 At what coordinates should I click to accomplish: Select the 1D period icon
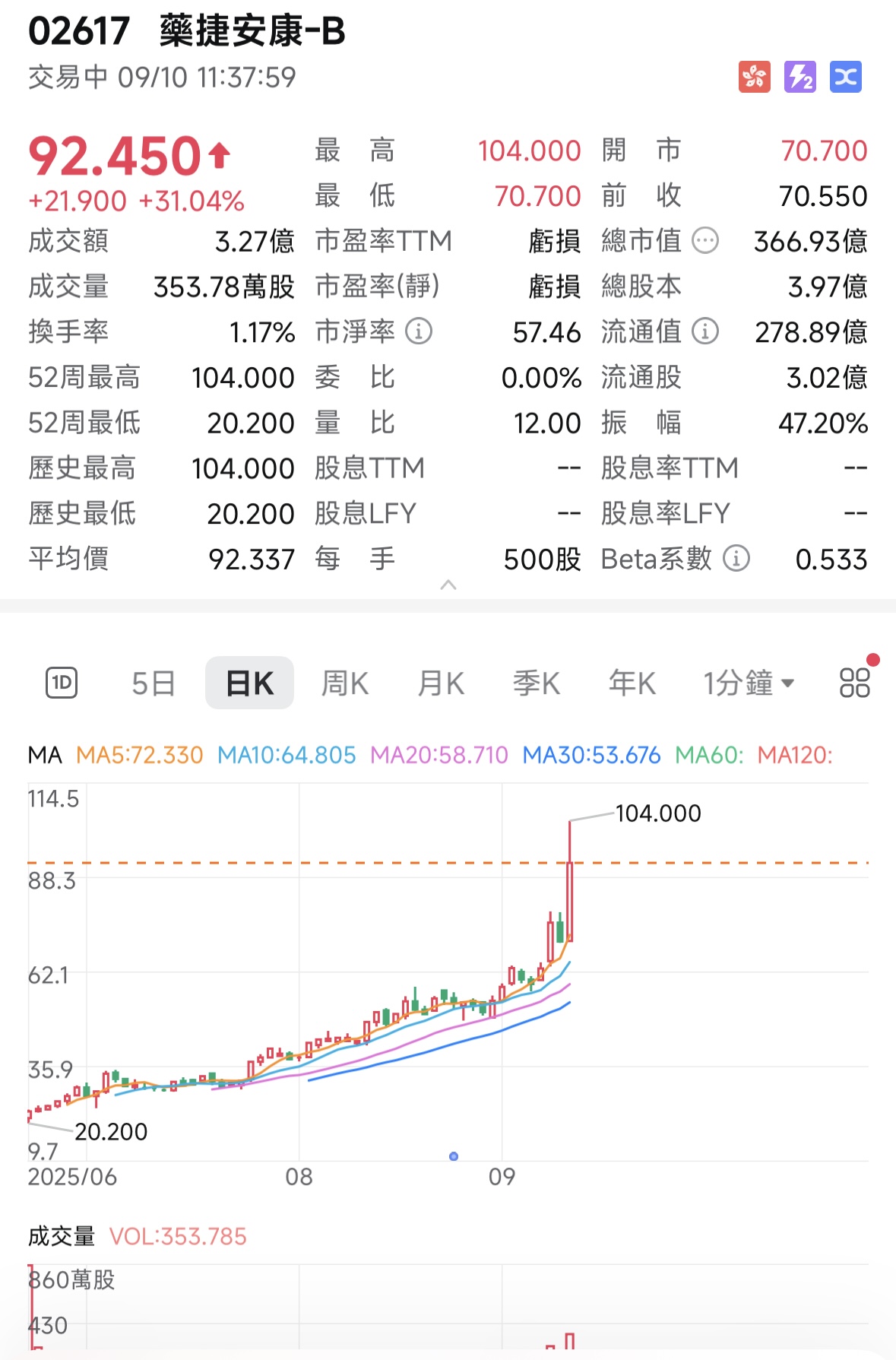(x=62, y=682)
